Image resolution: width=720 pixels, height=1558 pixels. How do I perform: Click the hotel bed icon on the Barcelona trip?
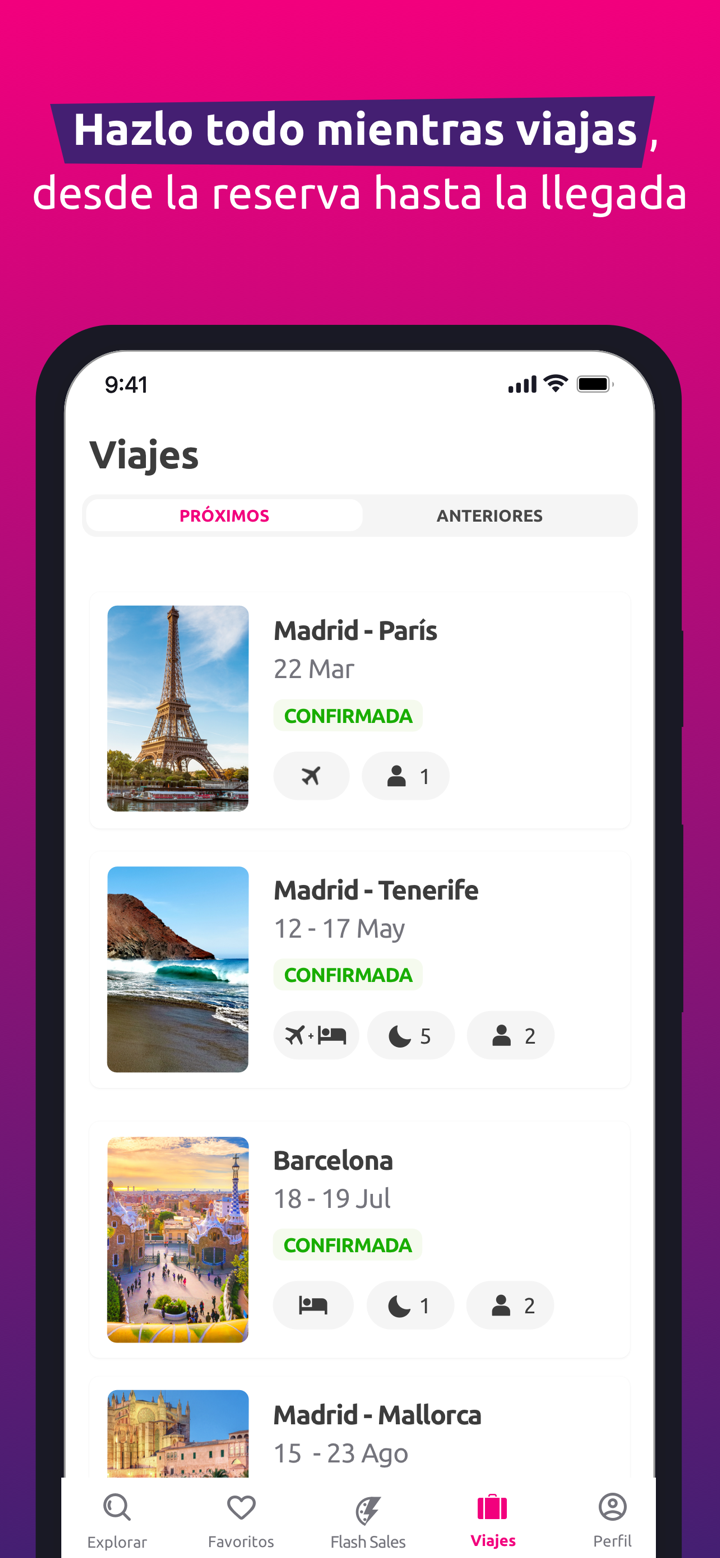pyautogui.click(x=313, y=1305)
